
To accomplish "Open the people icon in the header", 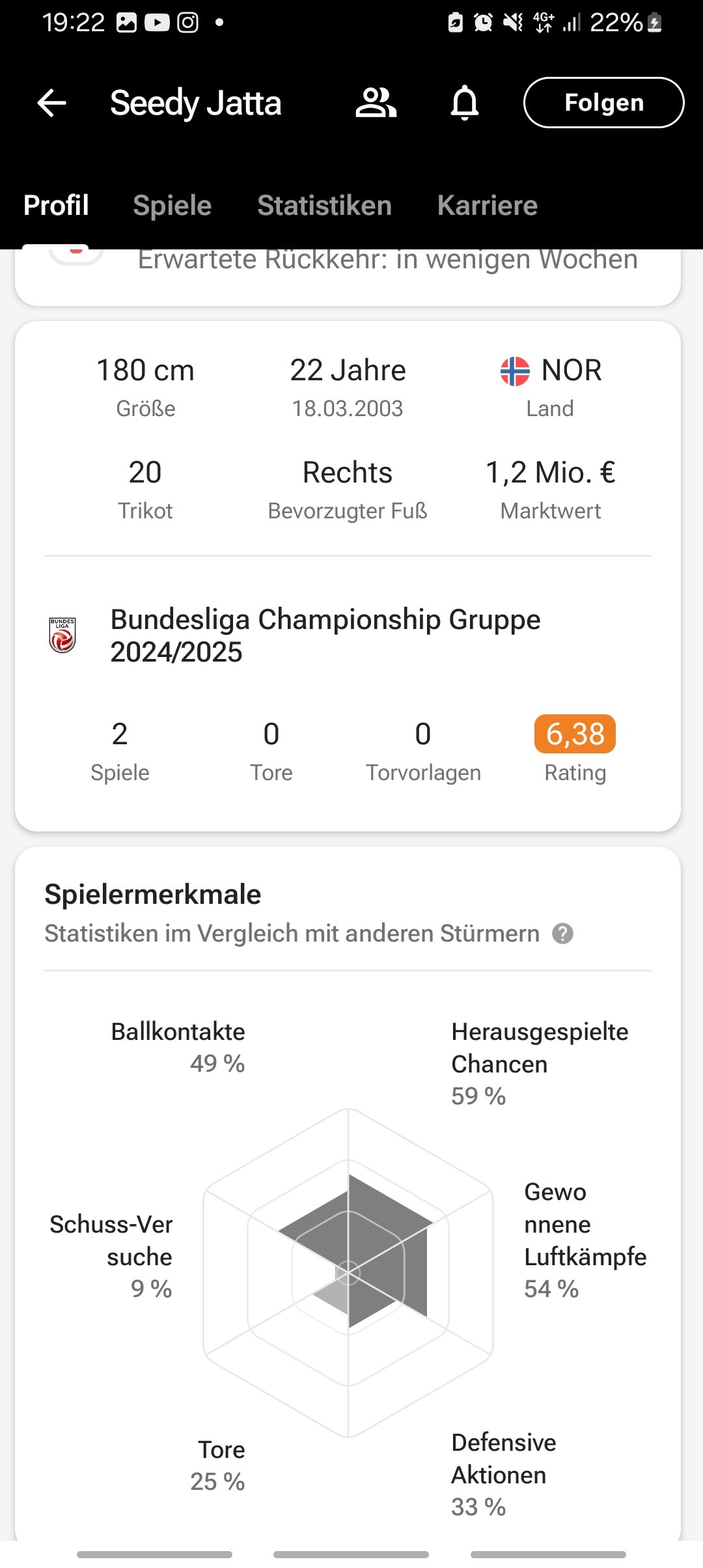I will pos(376,103).
